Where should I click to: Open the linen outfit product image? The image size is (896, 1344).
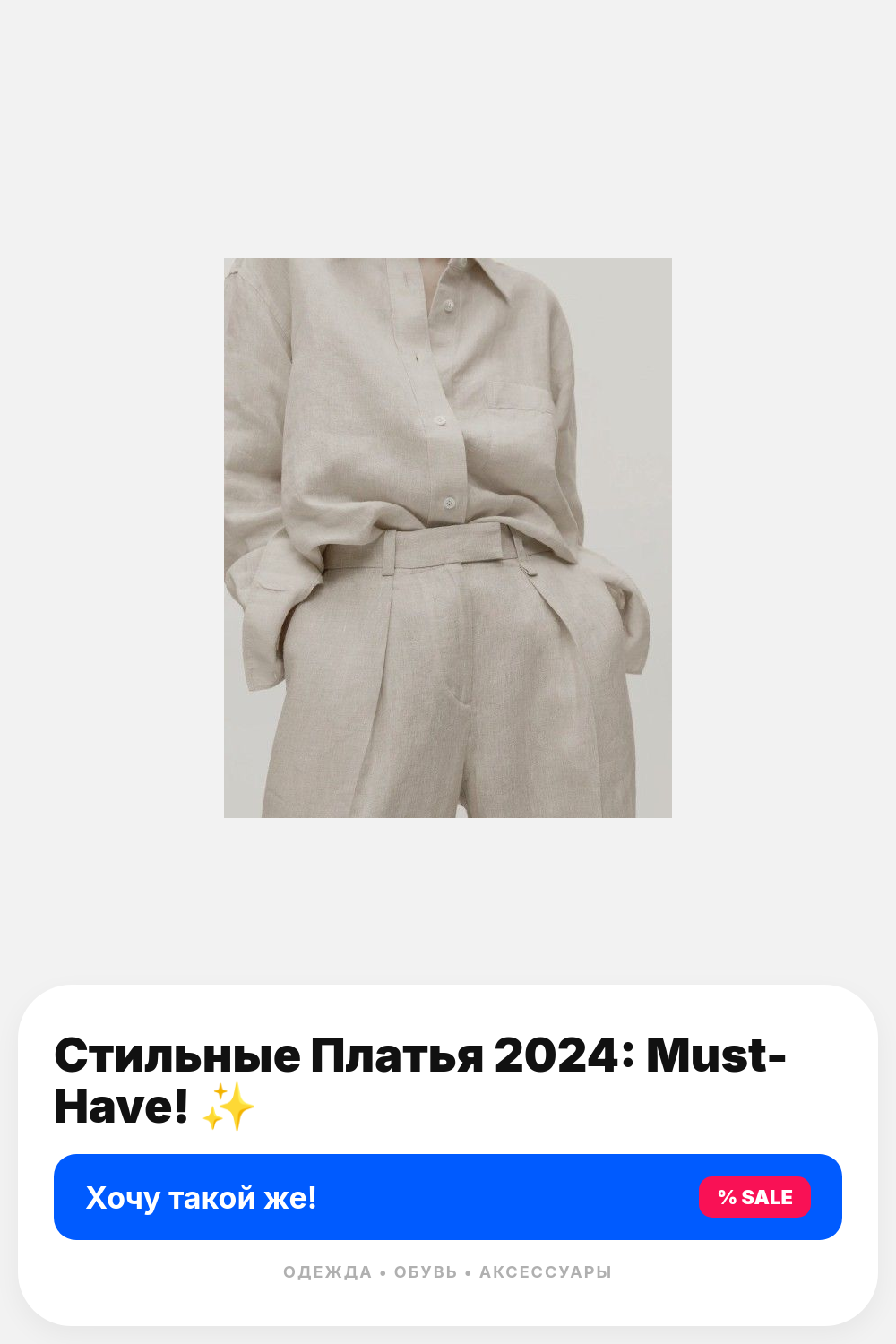pos(448,538)
